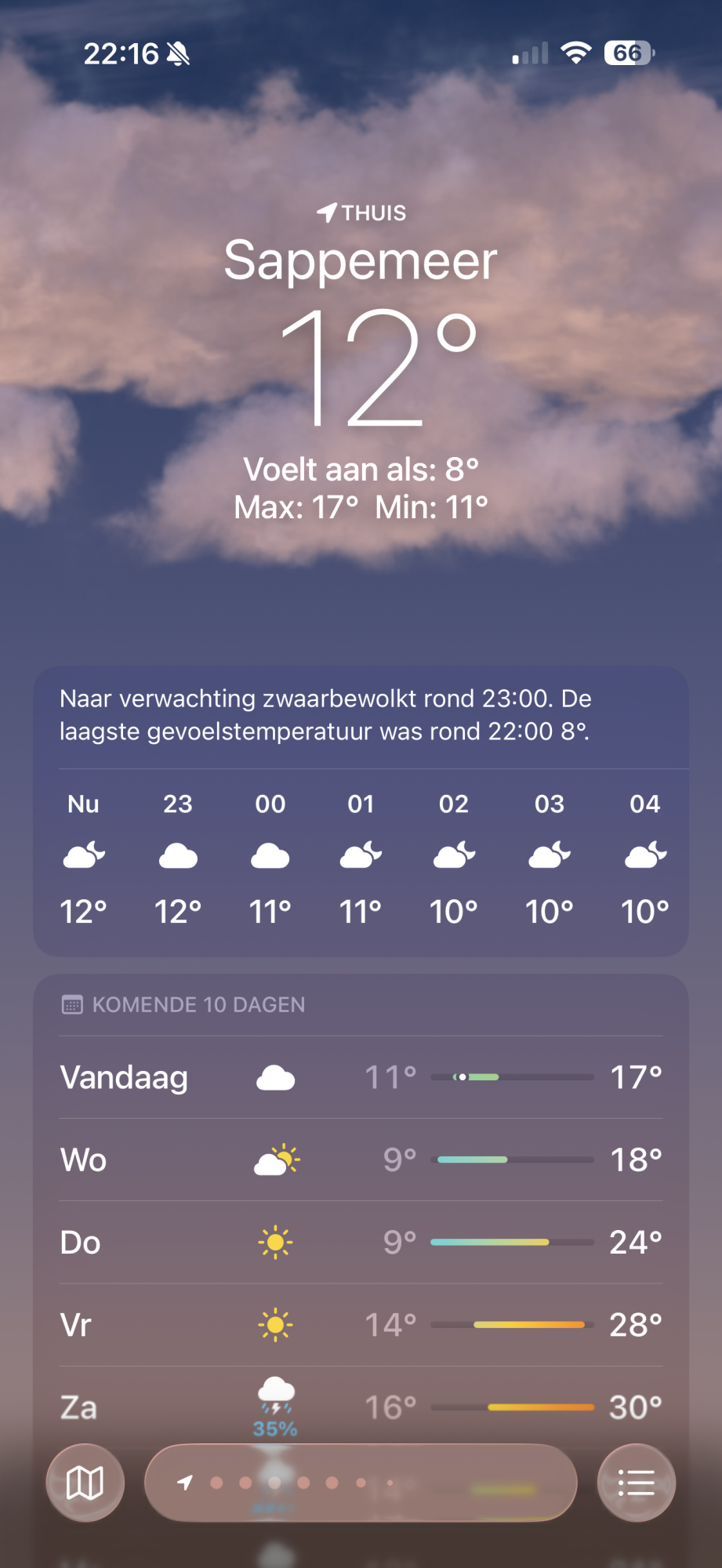View the forecast for Wo
Screen dimensions: 722x1568
point(361,1160)
